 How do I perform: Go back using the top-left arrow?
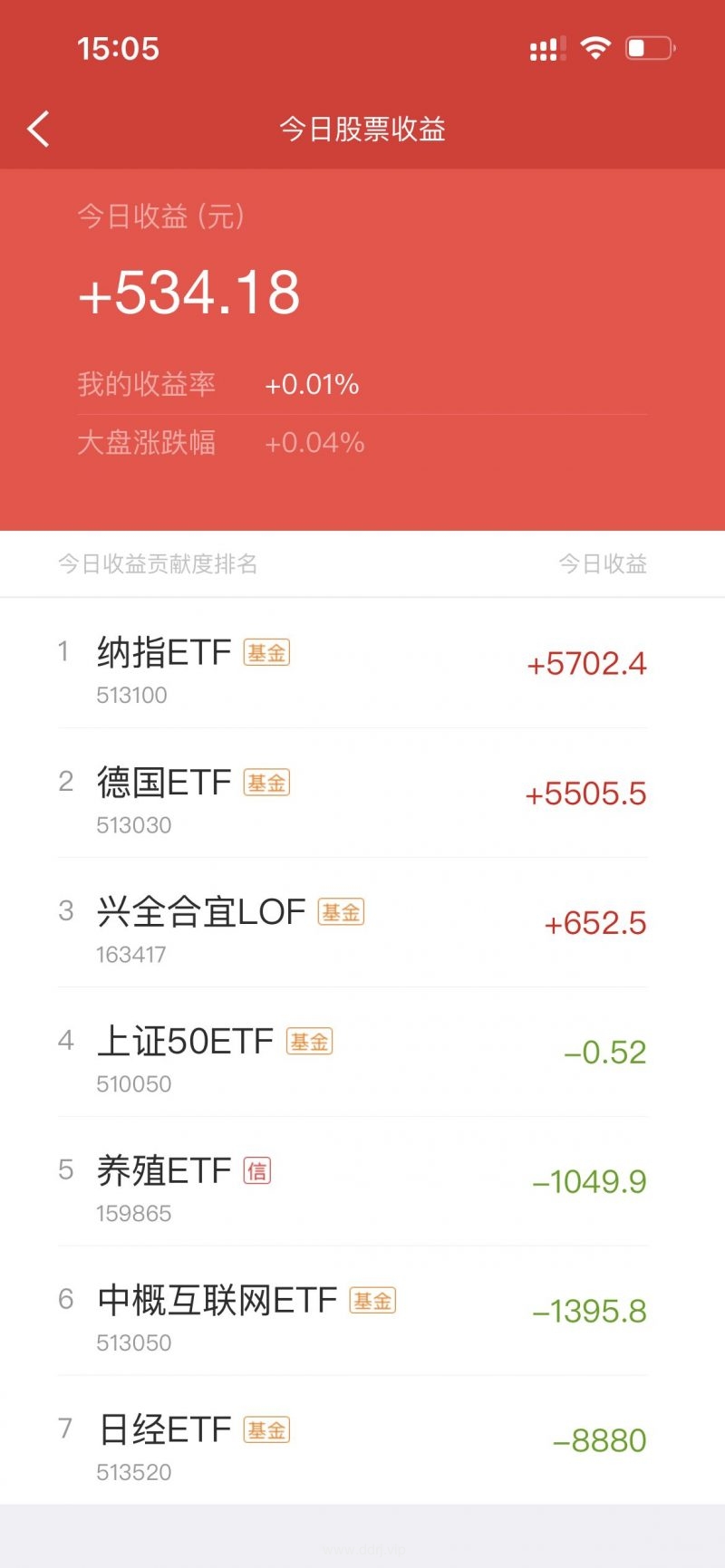click(38, 129)
